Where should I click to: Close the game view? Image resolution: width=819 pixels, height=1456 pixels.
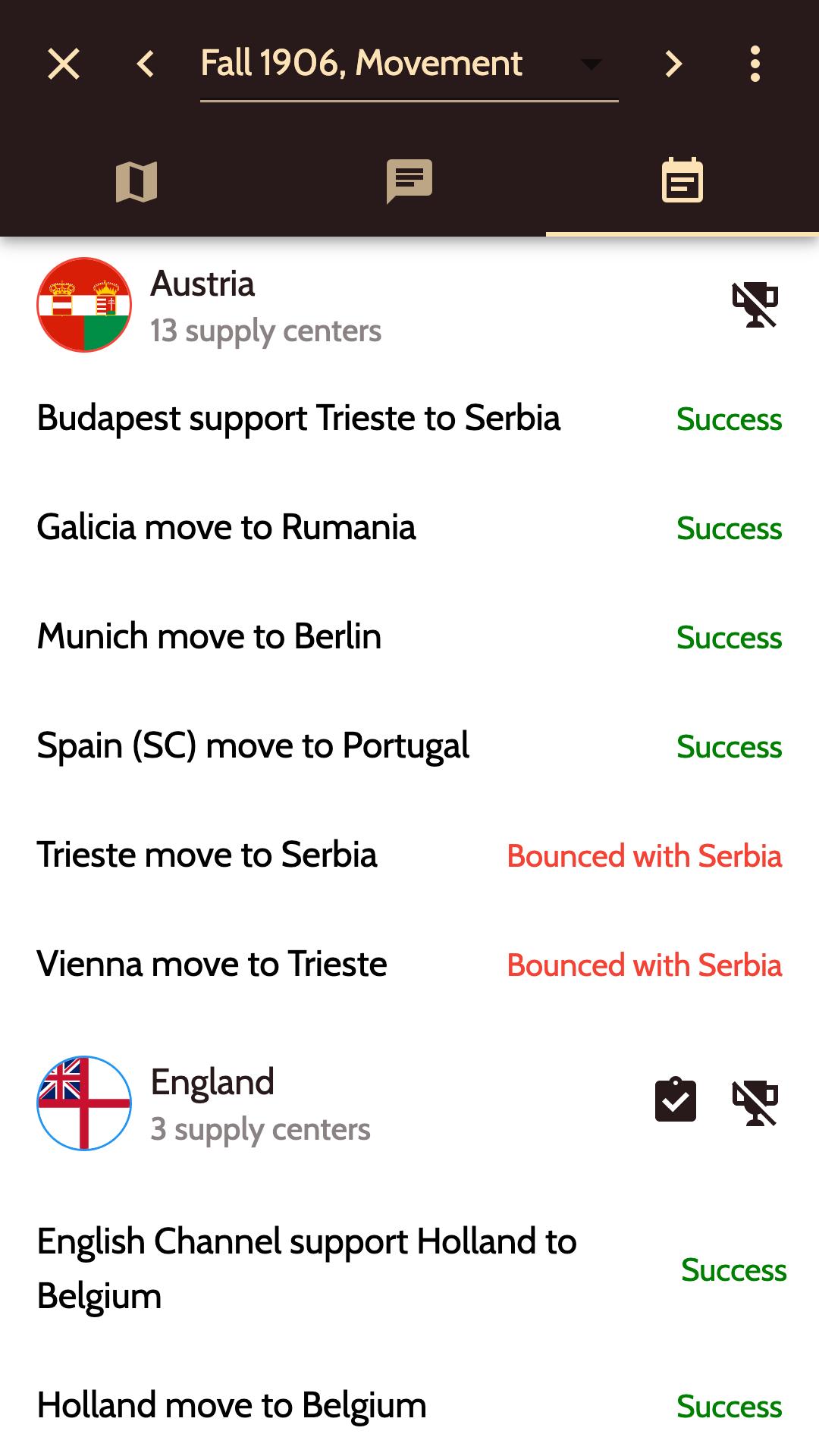point(64,64)
